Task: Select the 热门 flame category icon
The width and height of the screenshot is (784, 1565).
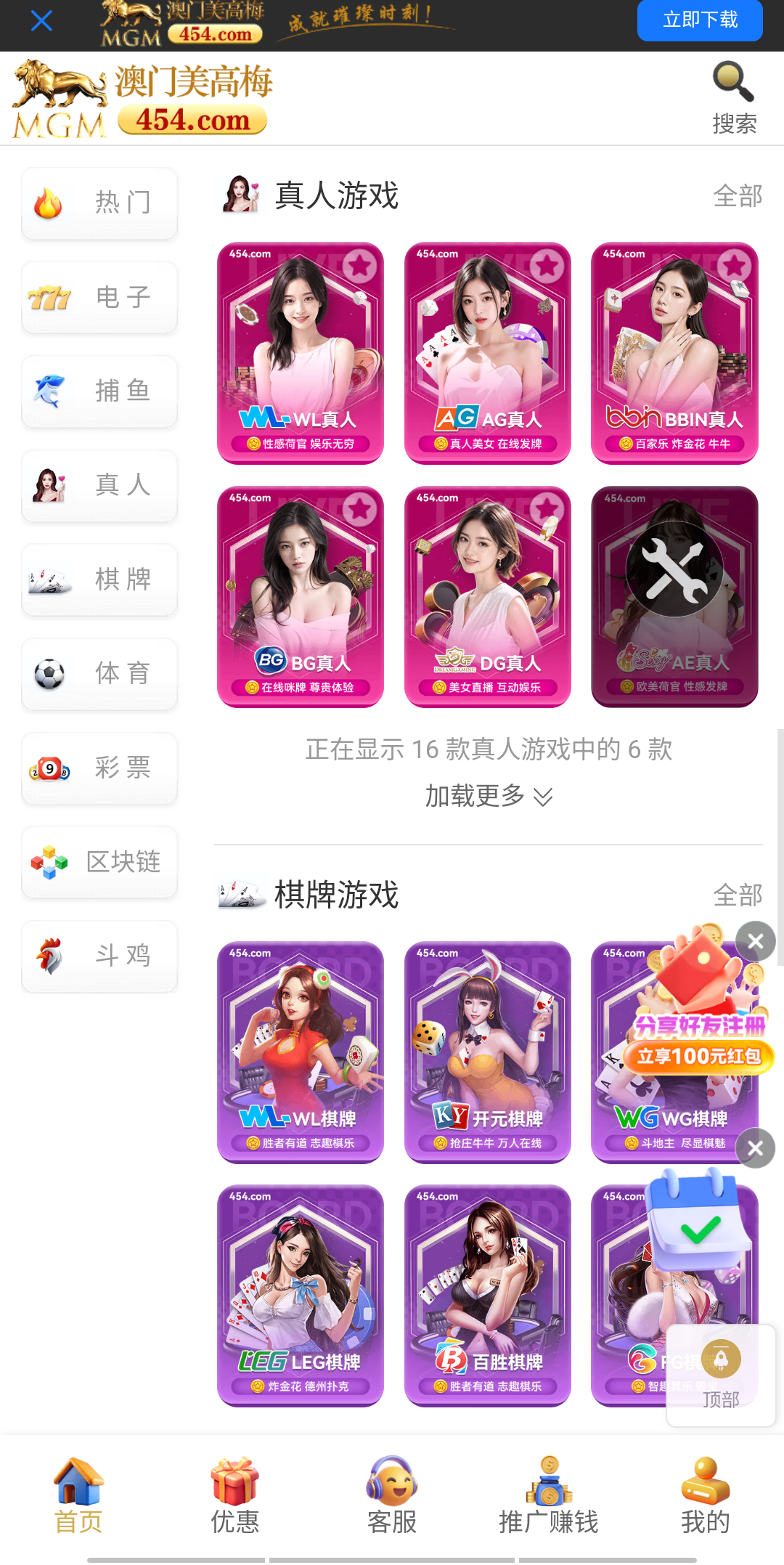Action: (47, 203)
